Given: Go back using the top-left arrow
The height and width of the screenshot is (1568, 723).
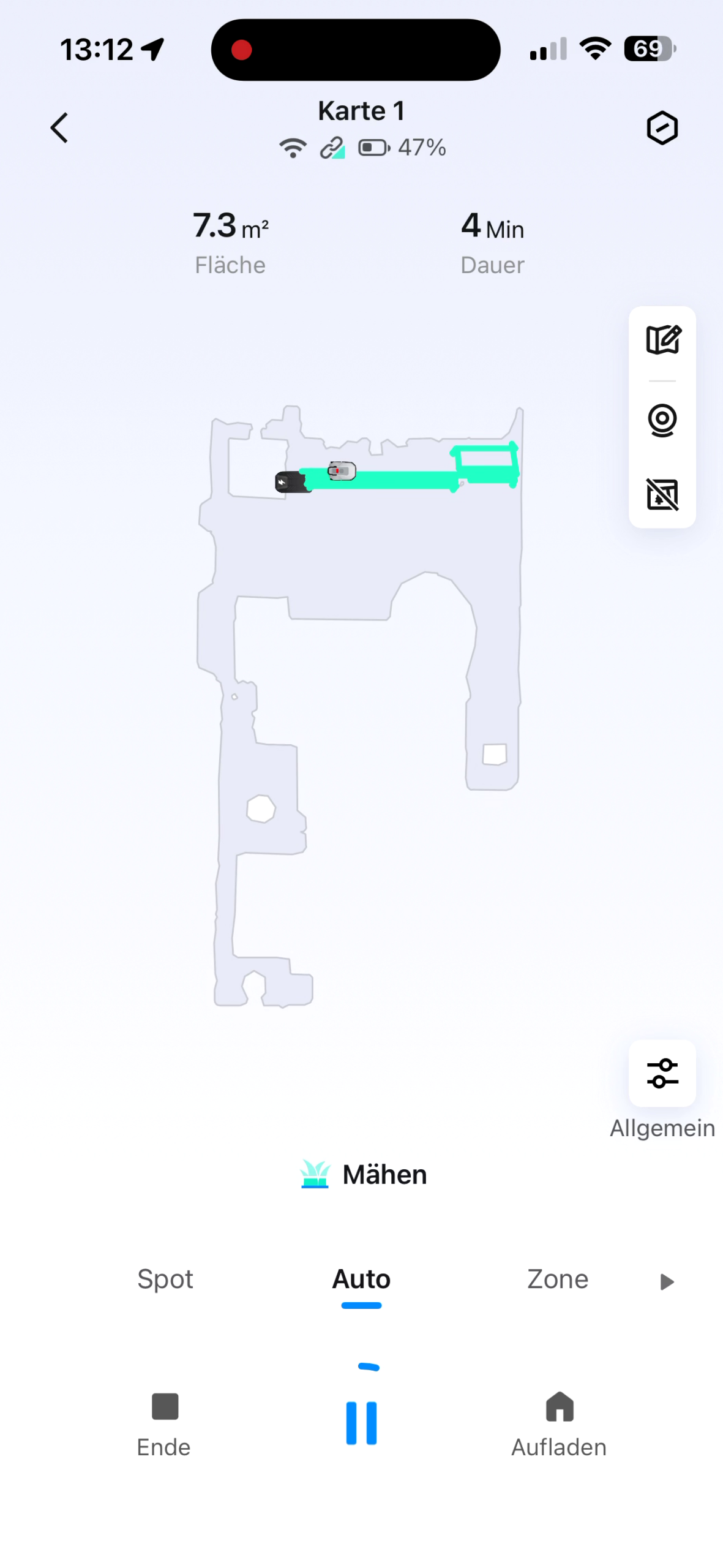Looking at the screenshot, I should [x=59, y=128].
